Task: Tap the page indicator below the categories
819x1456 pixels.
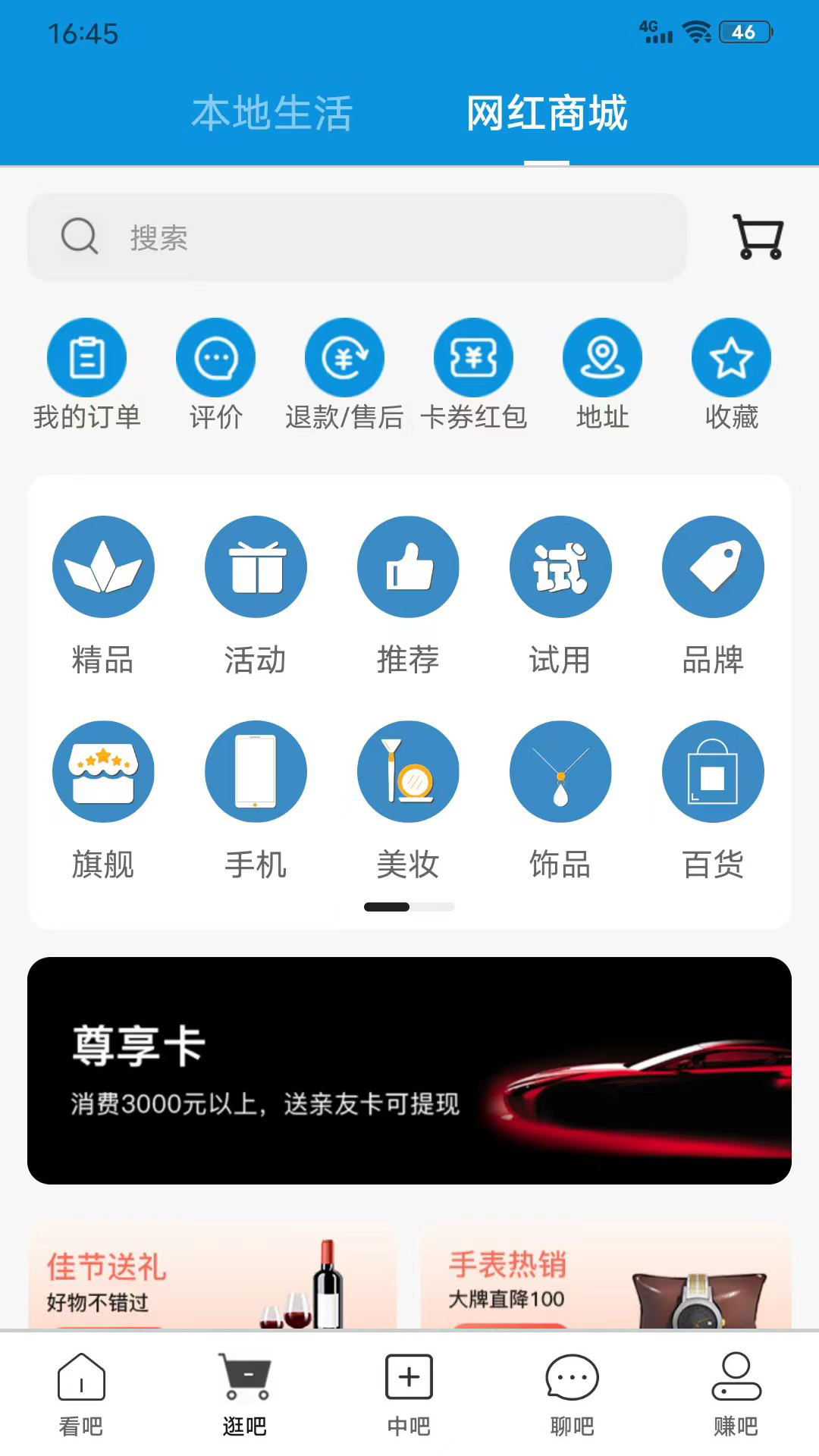Action: [408, 907]
